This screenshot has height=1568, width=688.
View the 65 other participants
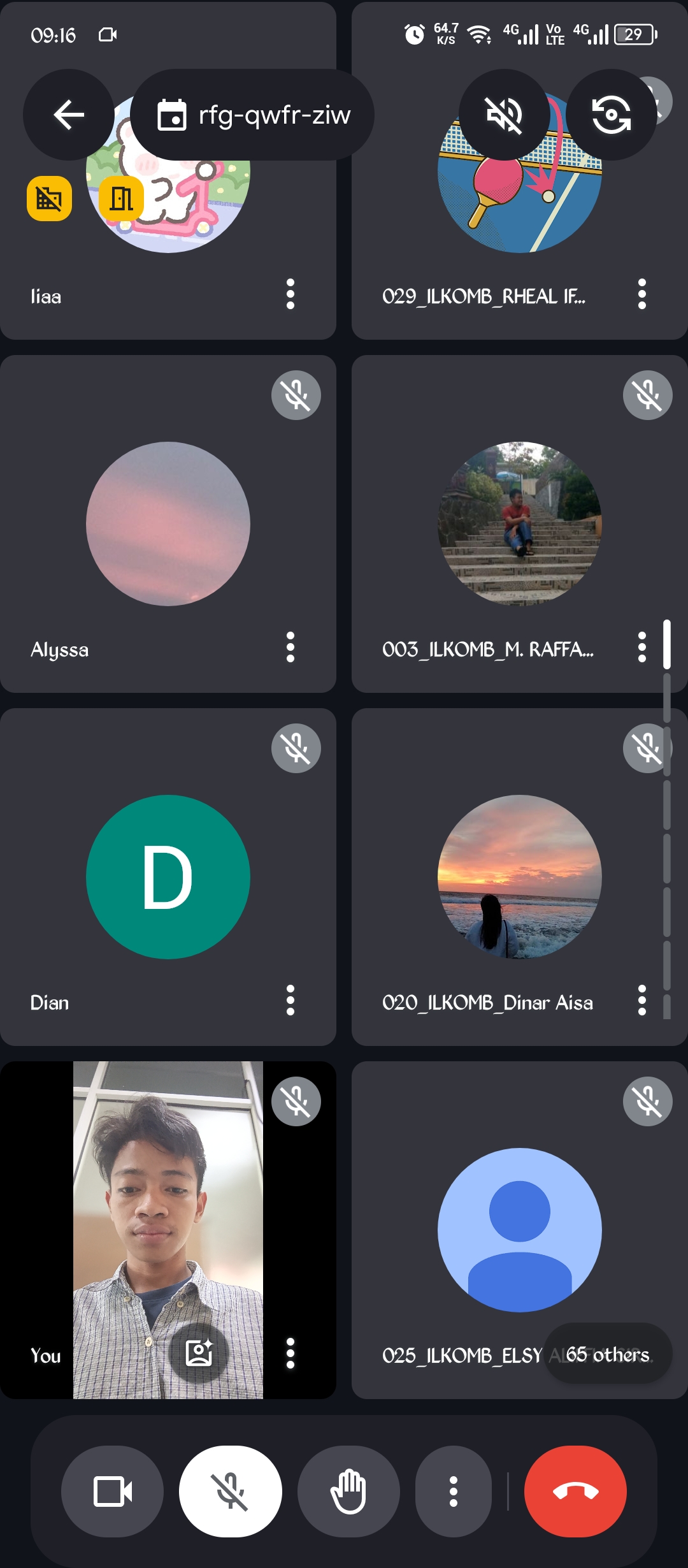608,1354
